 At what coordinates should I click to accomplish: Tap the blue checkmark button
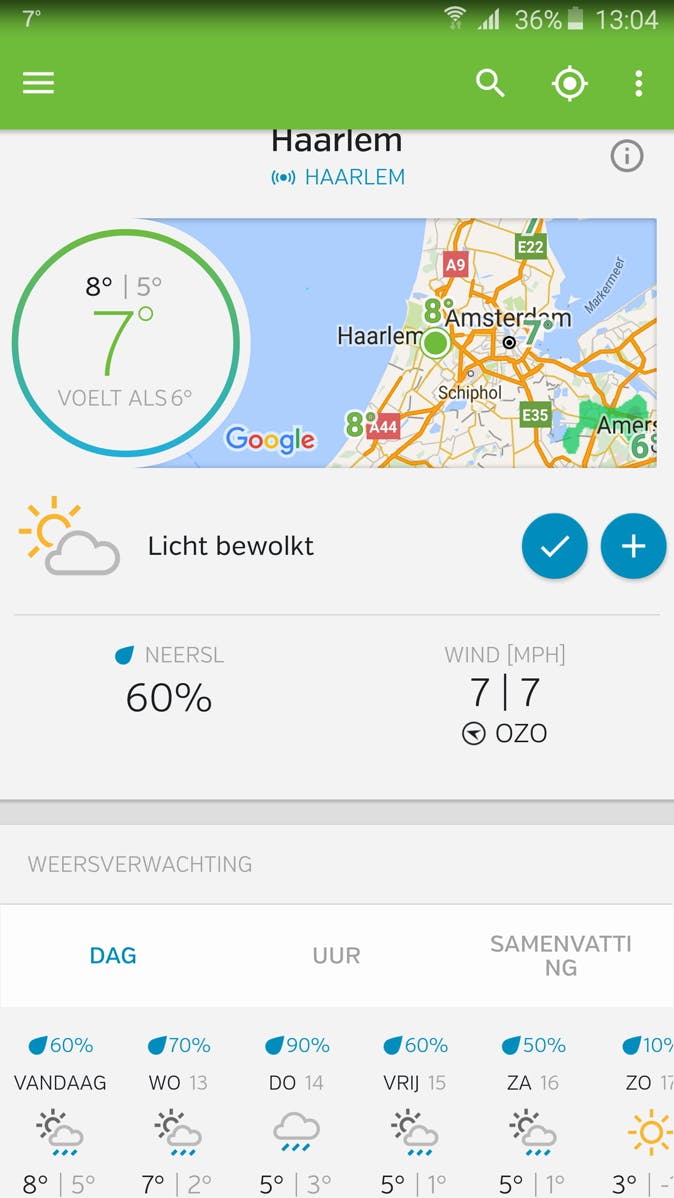point(554,546)
